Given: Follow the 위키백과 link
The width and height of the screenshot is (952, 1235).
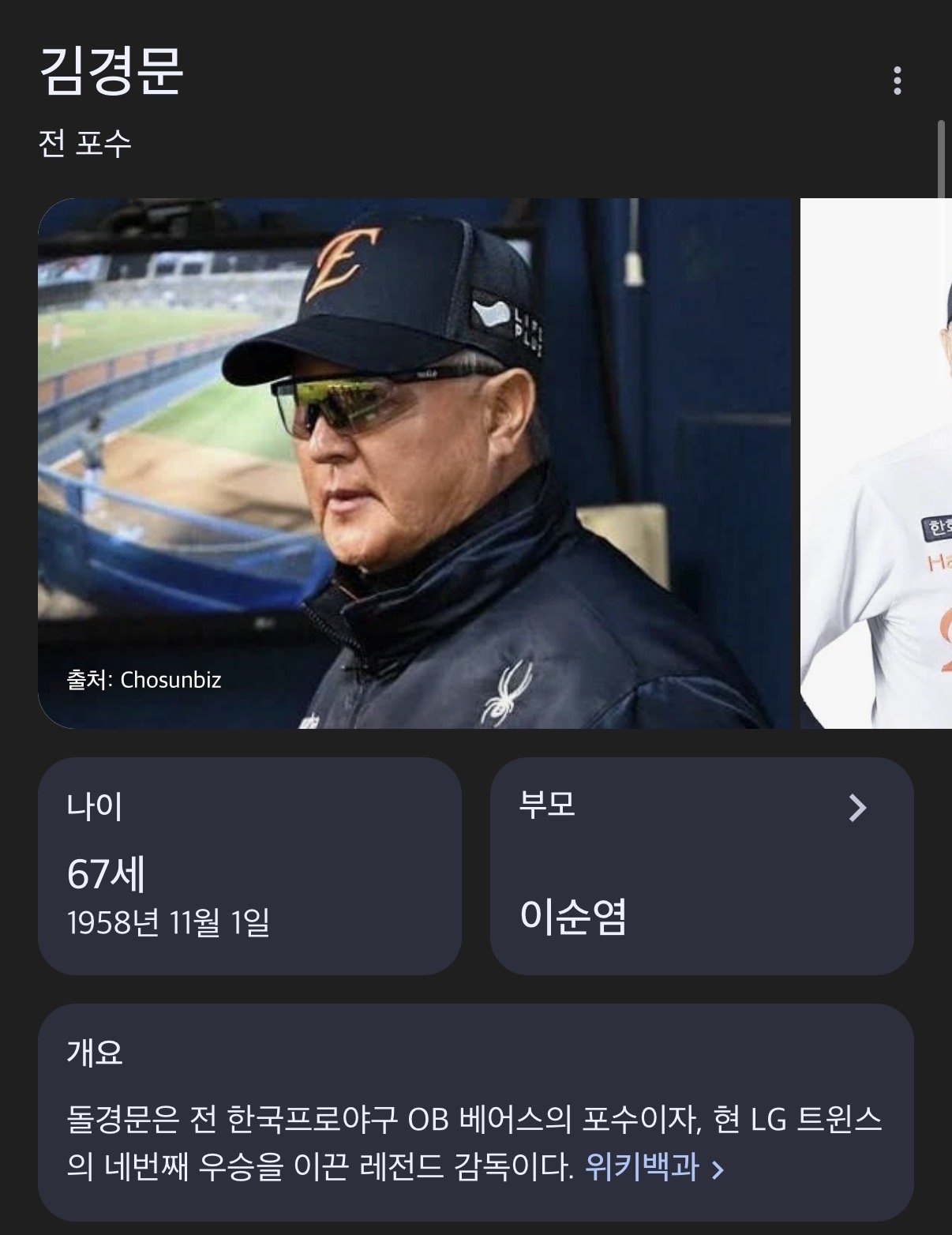Looking at the screenshot, I should [654, 1166].
